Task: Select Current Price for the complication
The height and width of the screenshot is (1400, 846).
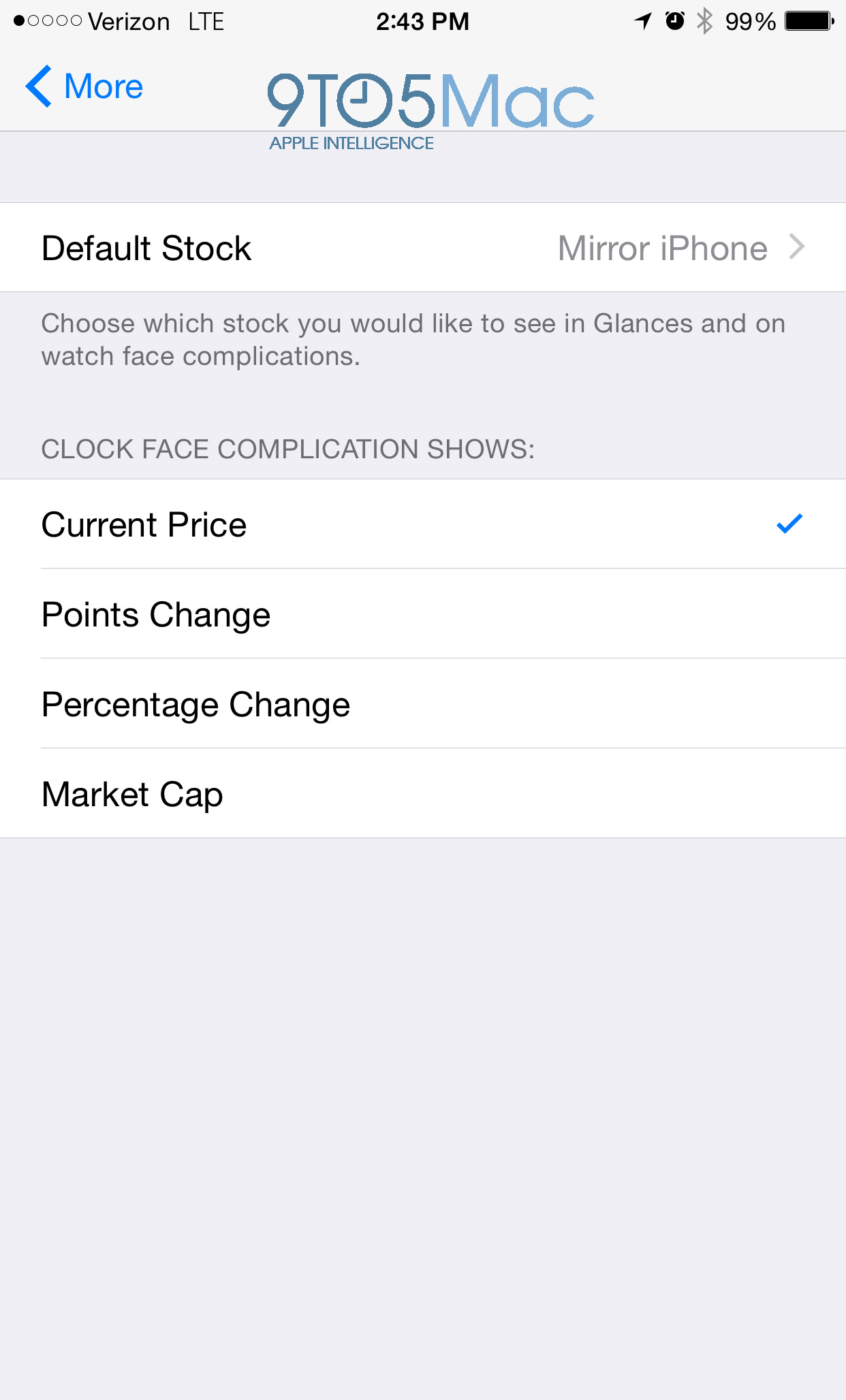Action: click(x=422, y=524)
